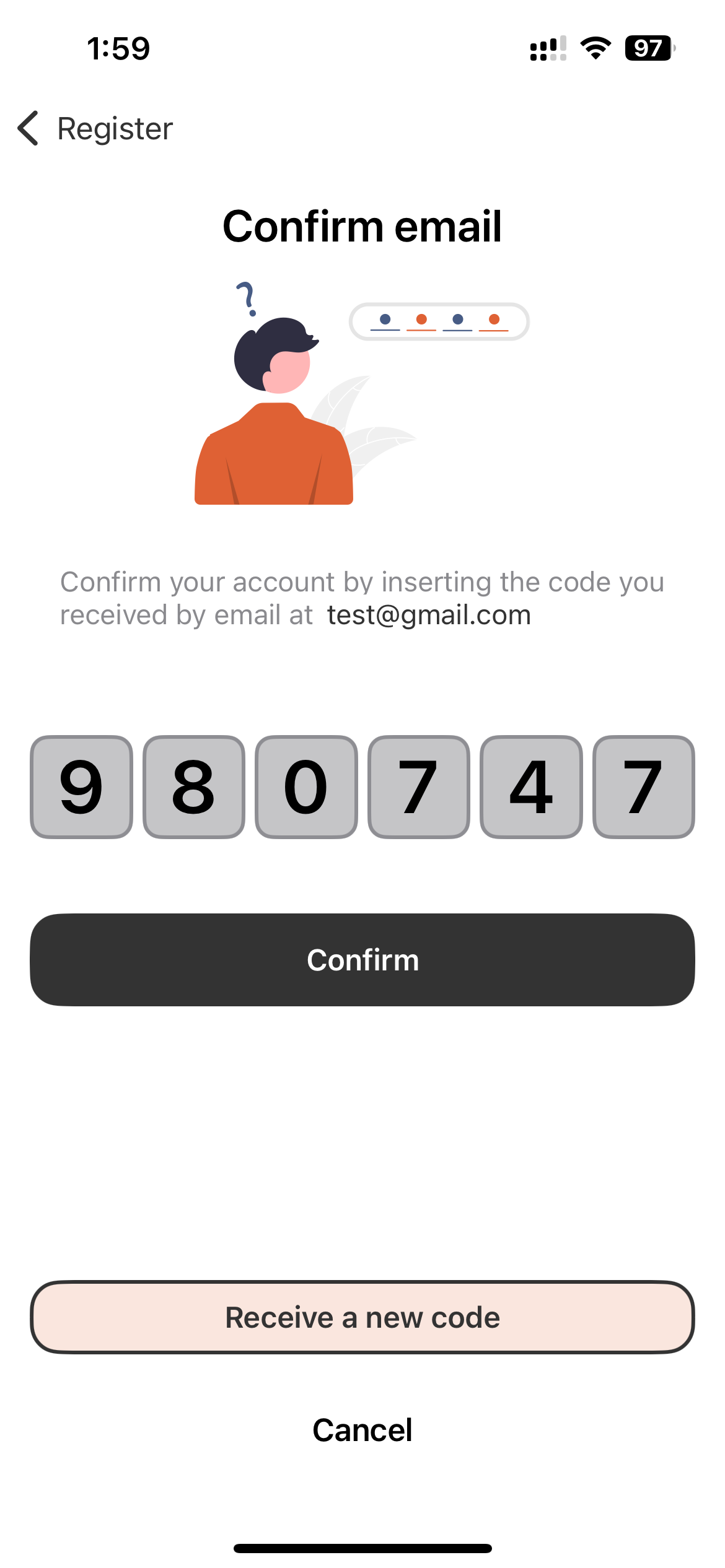Request a new code
This screenshot has width=725, height=1568.
tap(362, 1317)
